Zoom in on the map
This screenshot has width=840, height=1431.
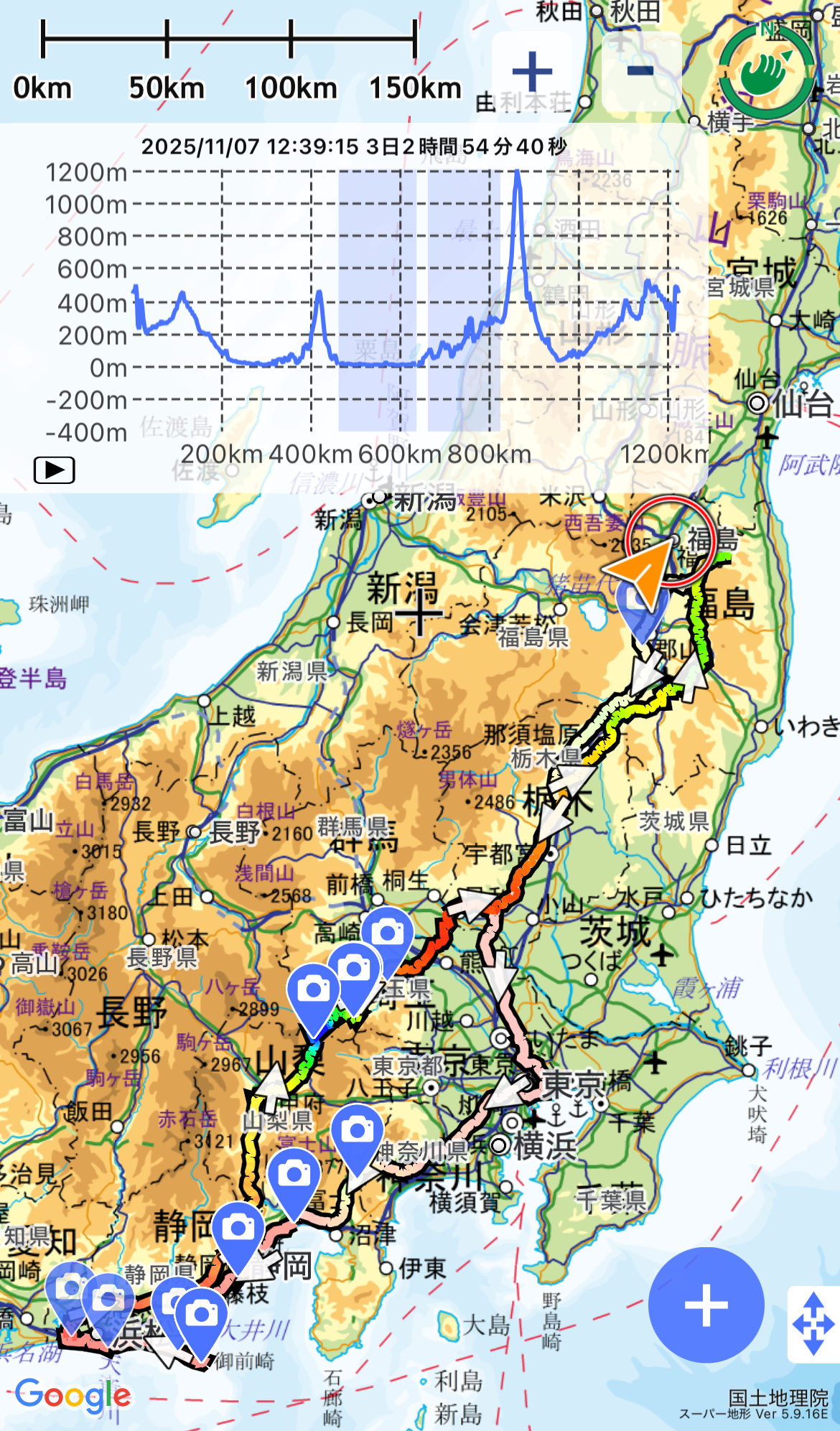click(x=532, y=72)
